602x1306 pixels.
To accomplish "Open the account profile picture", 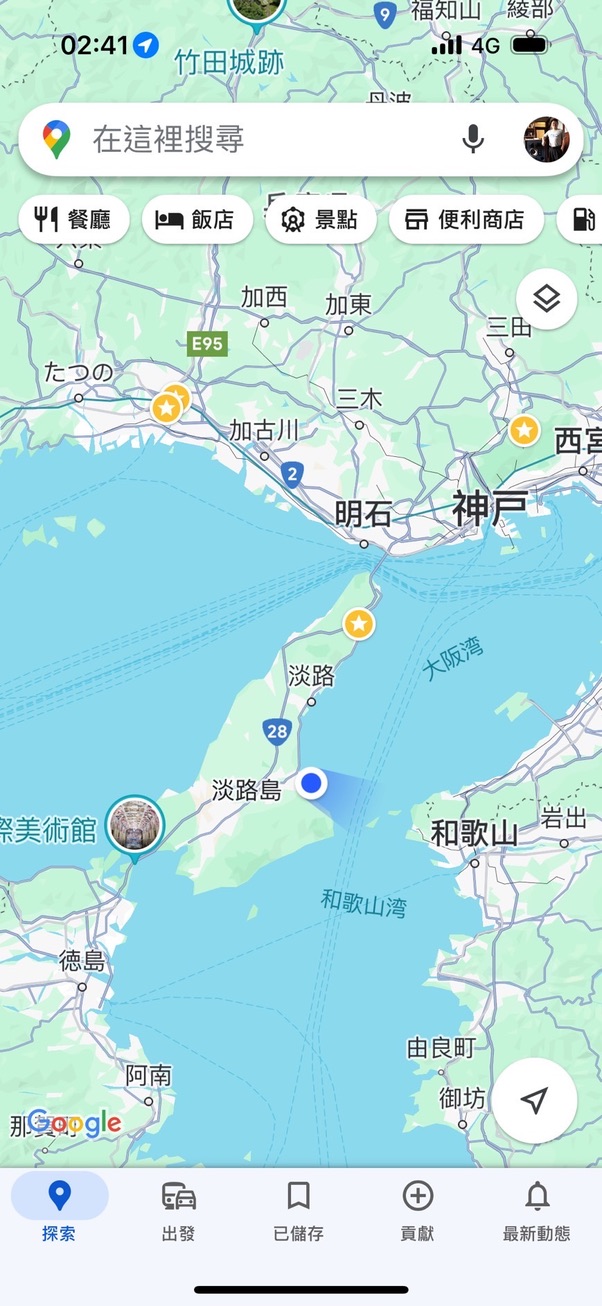I will point(546,139).
